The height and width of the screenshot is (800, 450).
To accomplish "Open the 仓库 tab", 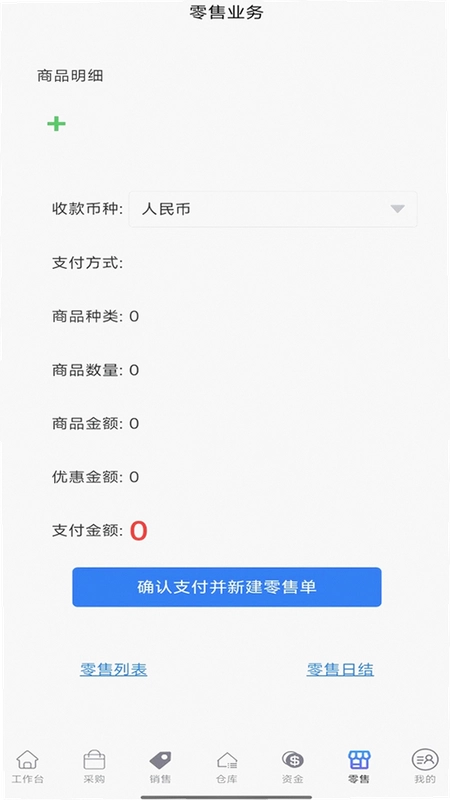I will [227, 766].
